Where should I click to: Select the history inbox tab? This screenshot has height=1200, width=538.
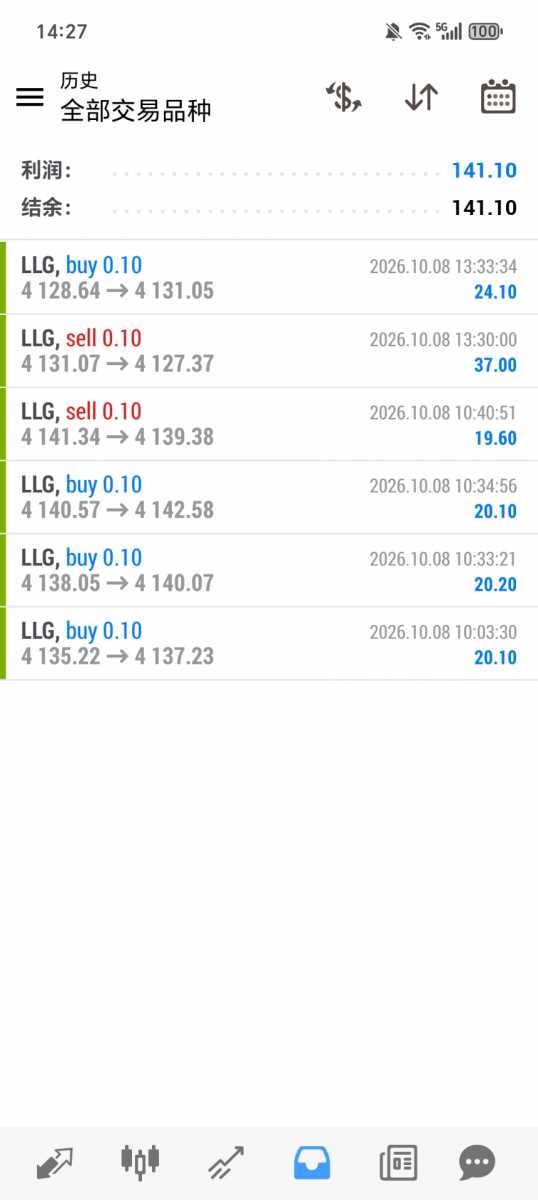click(x=312, y=1163)
